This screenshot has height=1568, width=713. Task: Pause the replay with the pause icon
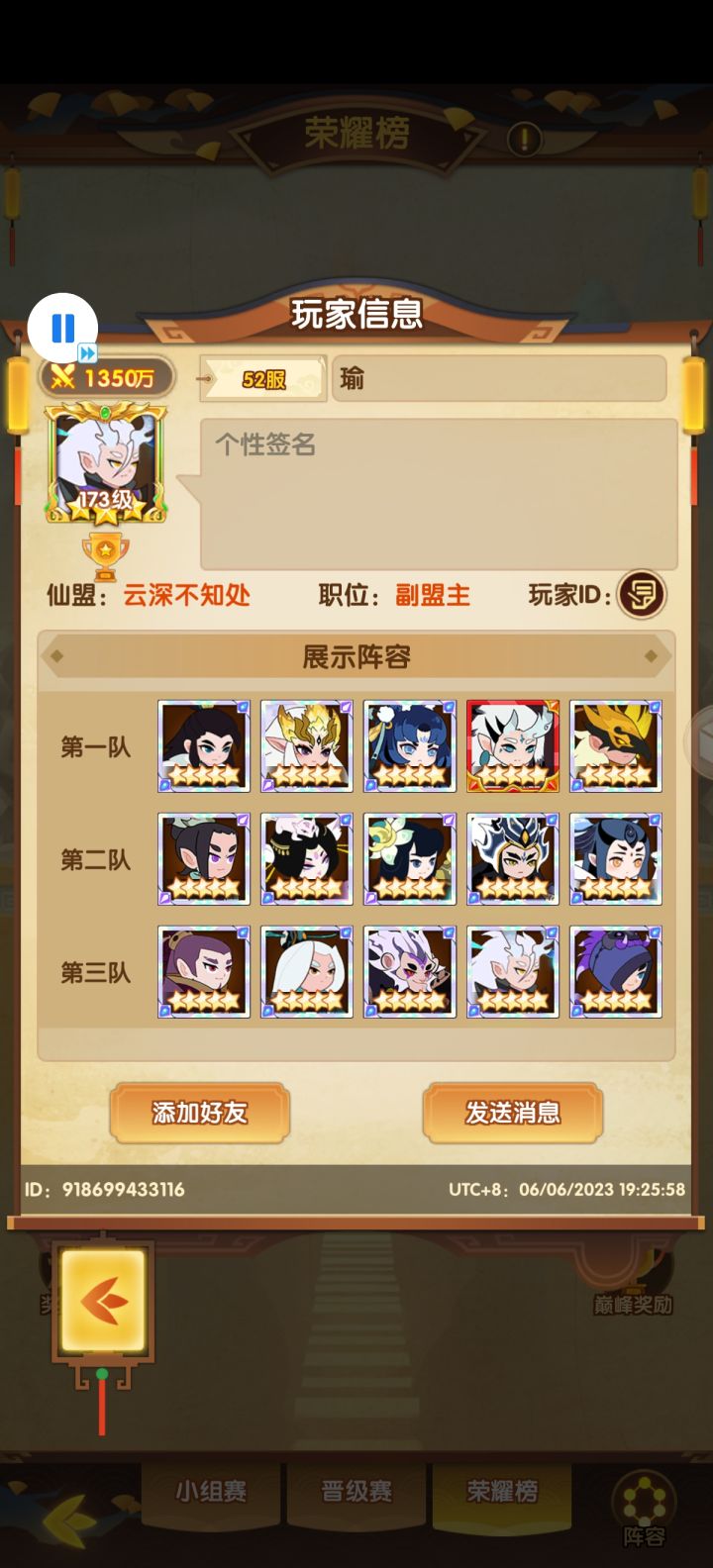tap(62, 326)
